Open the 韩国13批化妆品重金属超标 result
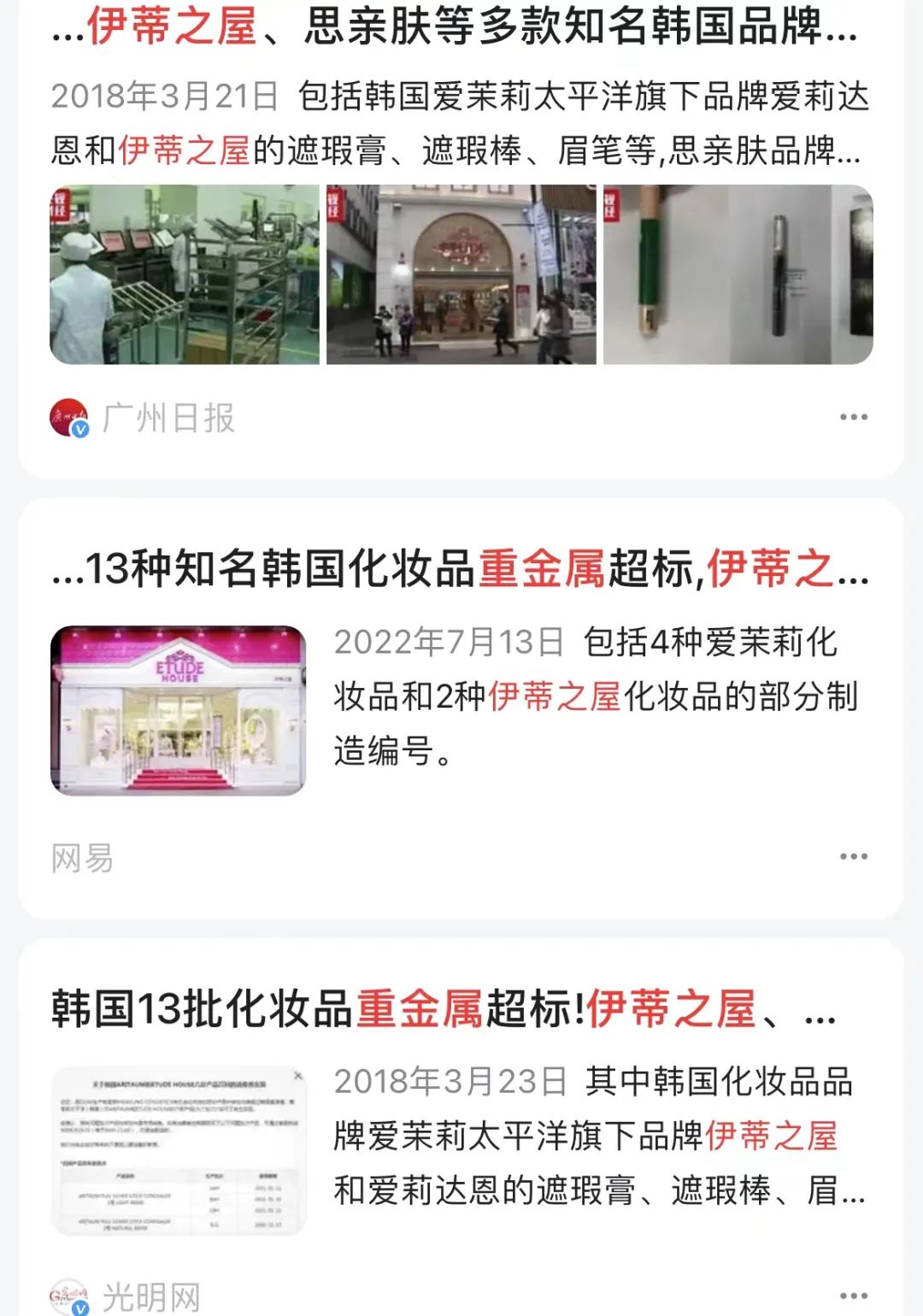 pos(444,1008)
